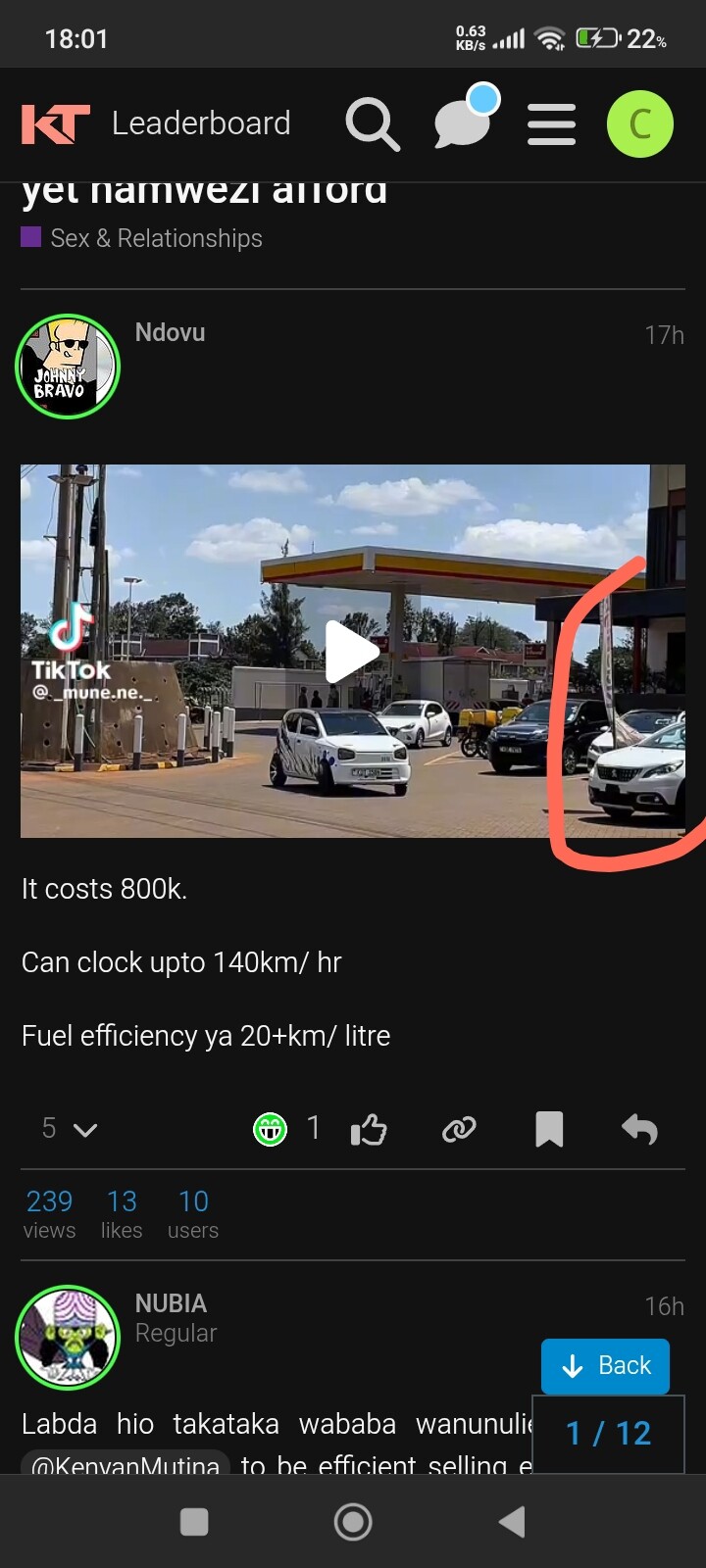Open Ndovu's profile

pos(170,332)
